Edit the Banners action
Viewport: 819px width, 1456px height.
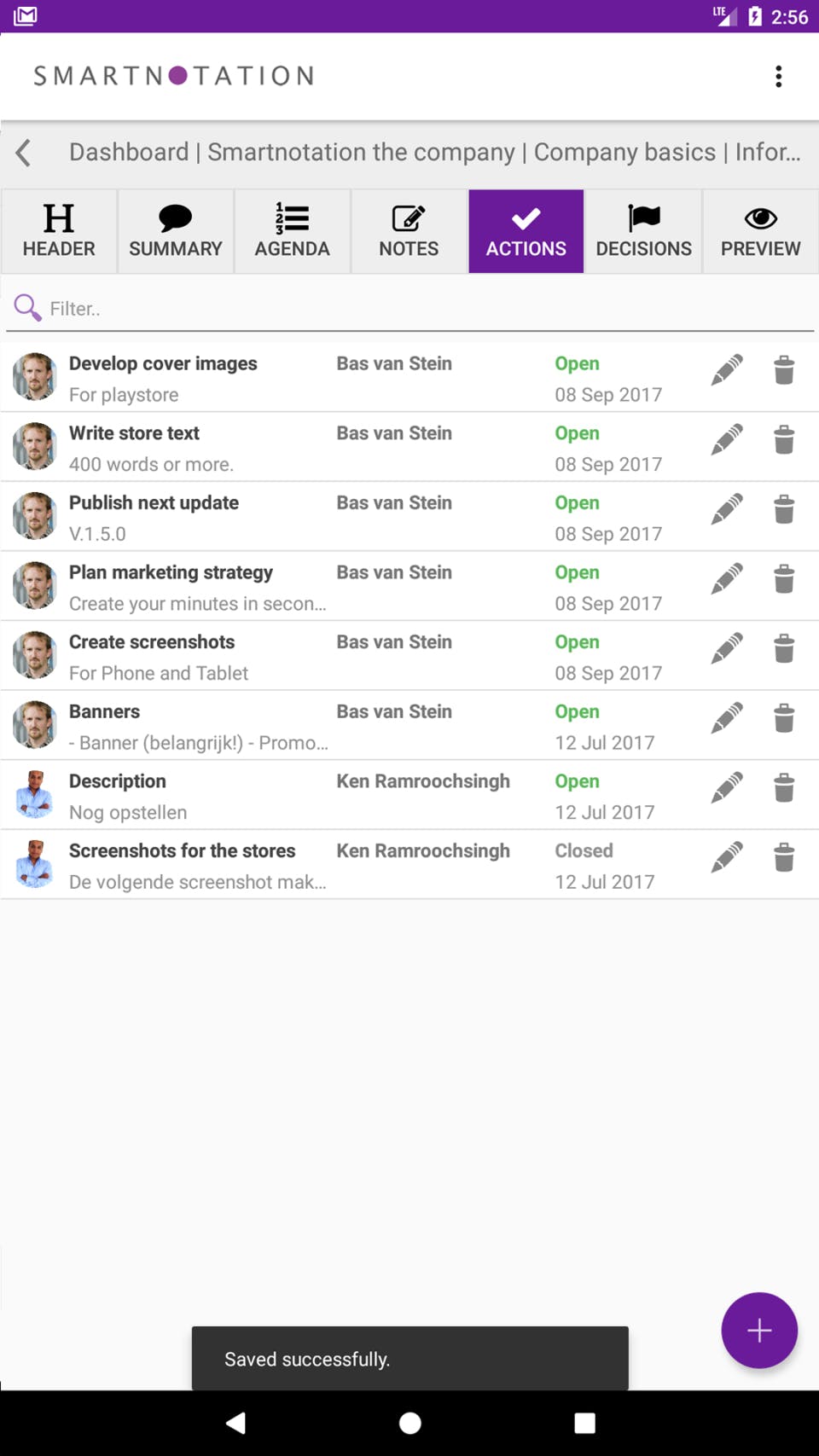click(727, 719)
